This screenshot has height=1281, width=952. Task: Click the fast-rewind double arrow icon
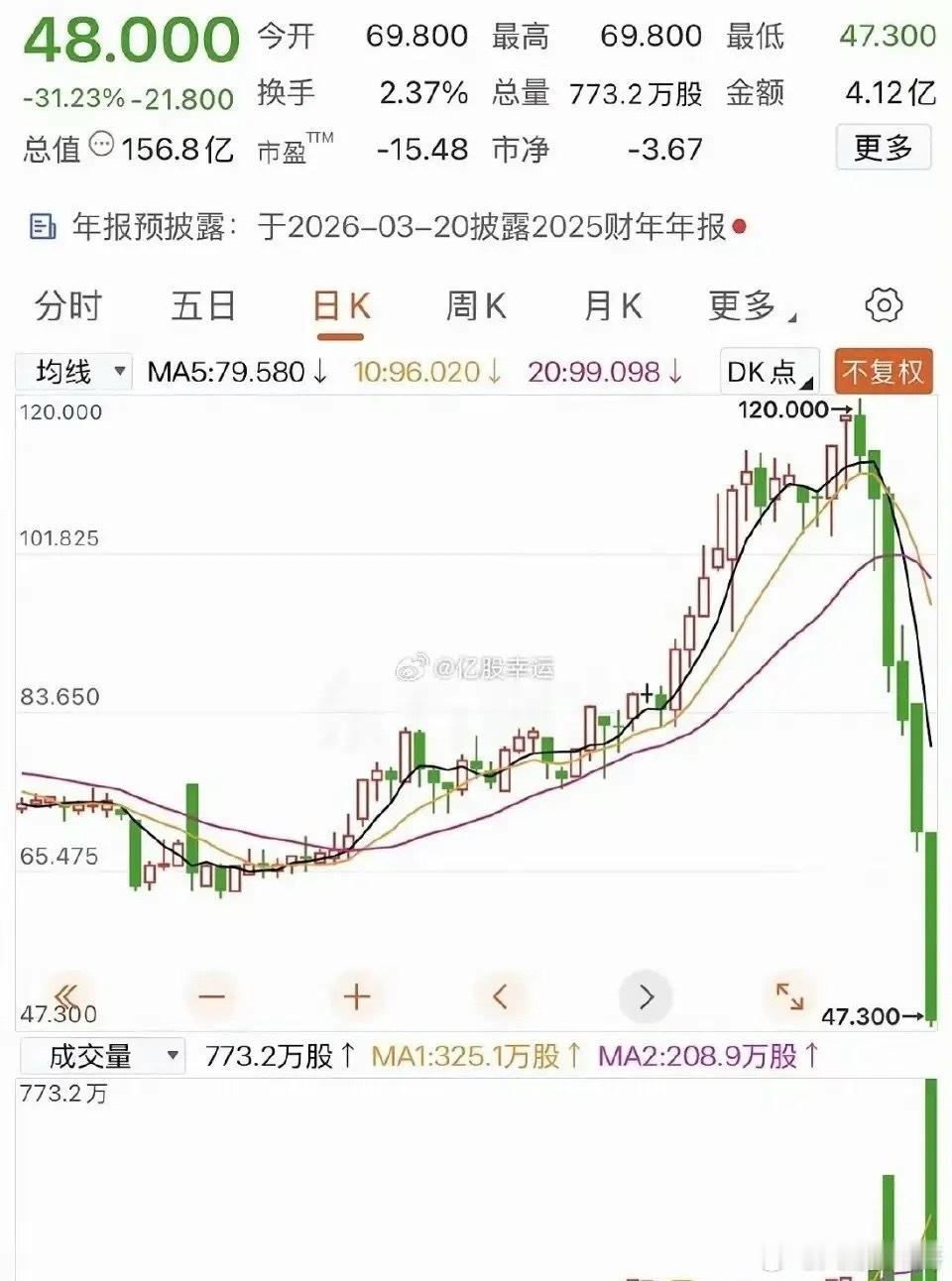pos(65,996)
